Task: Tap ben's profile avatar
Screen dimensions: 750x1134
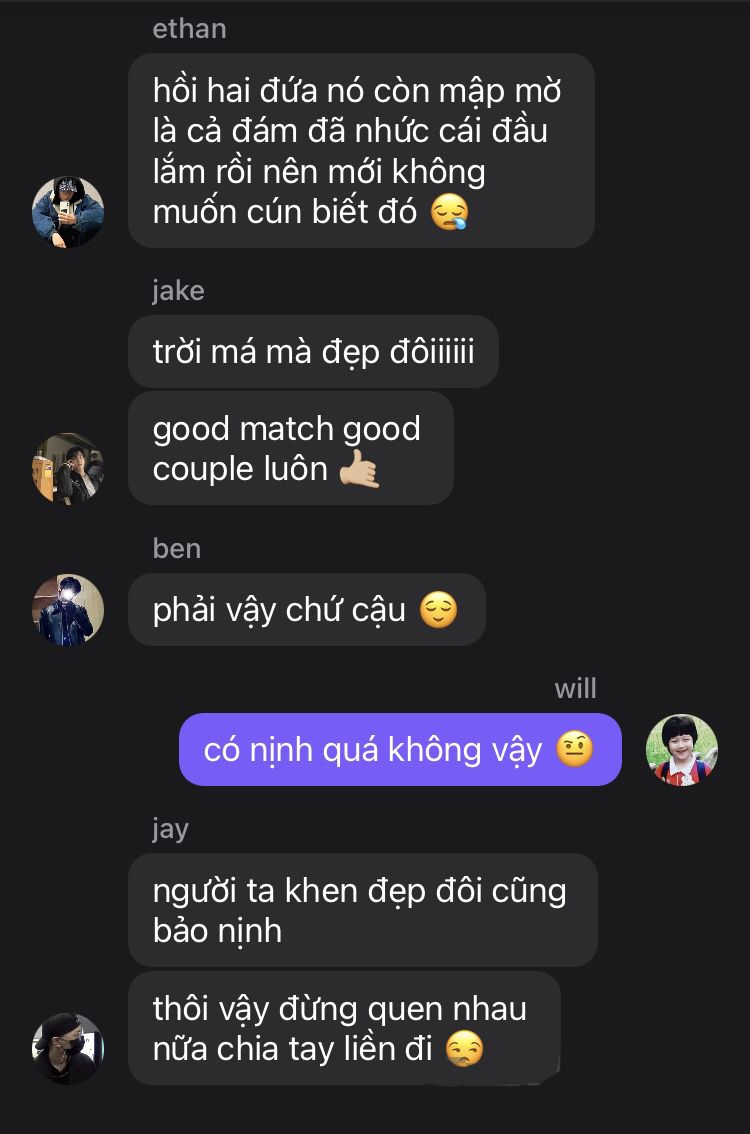Action: [68, 609]
